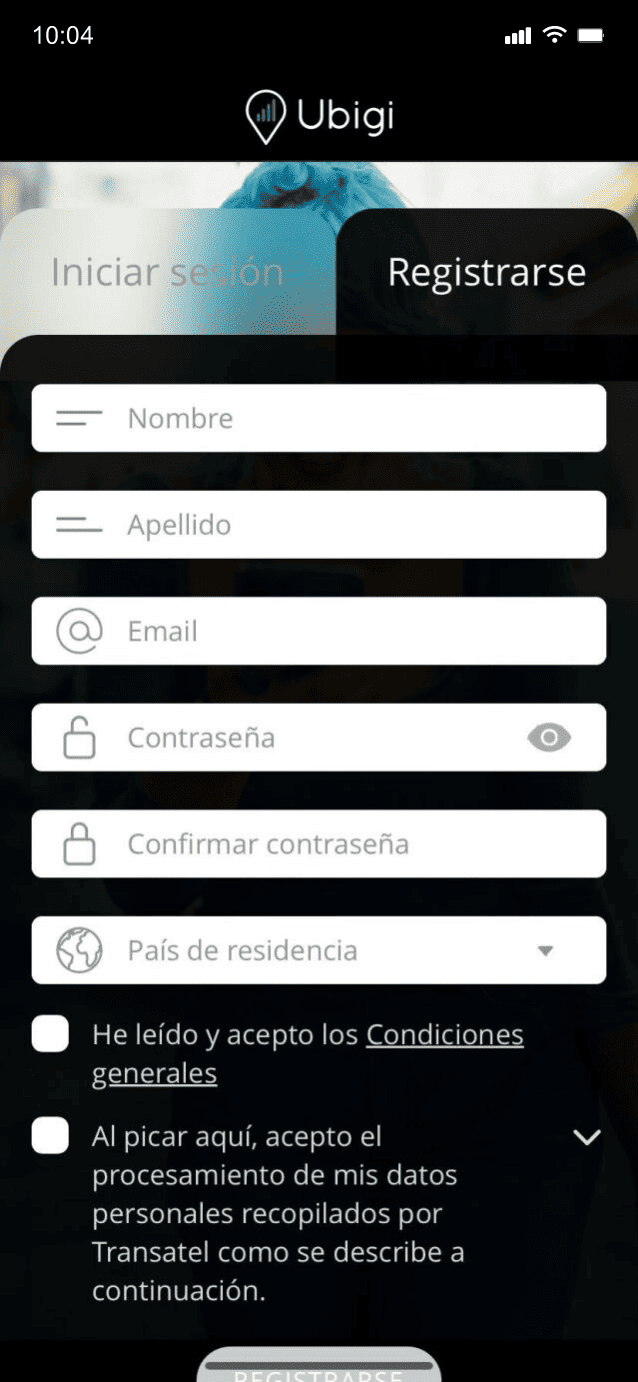Tick the personal data processing checkbox

tap(50, 1136)
